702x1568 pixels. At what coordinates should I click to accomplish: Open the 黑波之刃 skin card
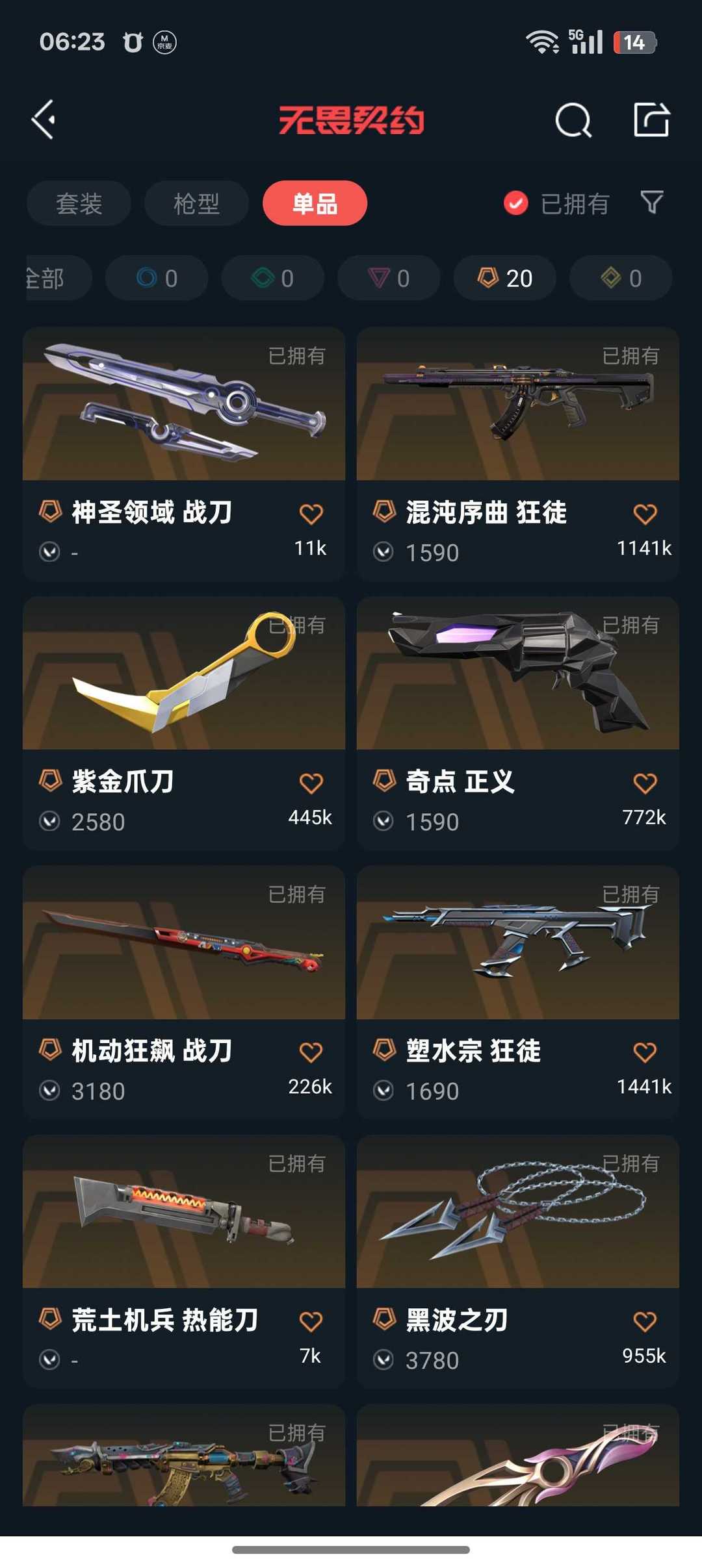(x=518, y=1261)
